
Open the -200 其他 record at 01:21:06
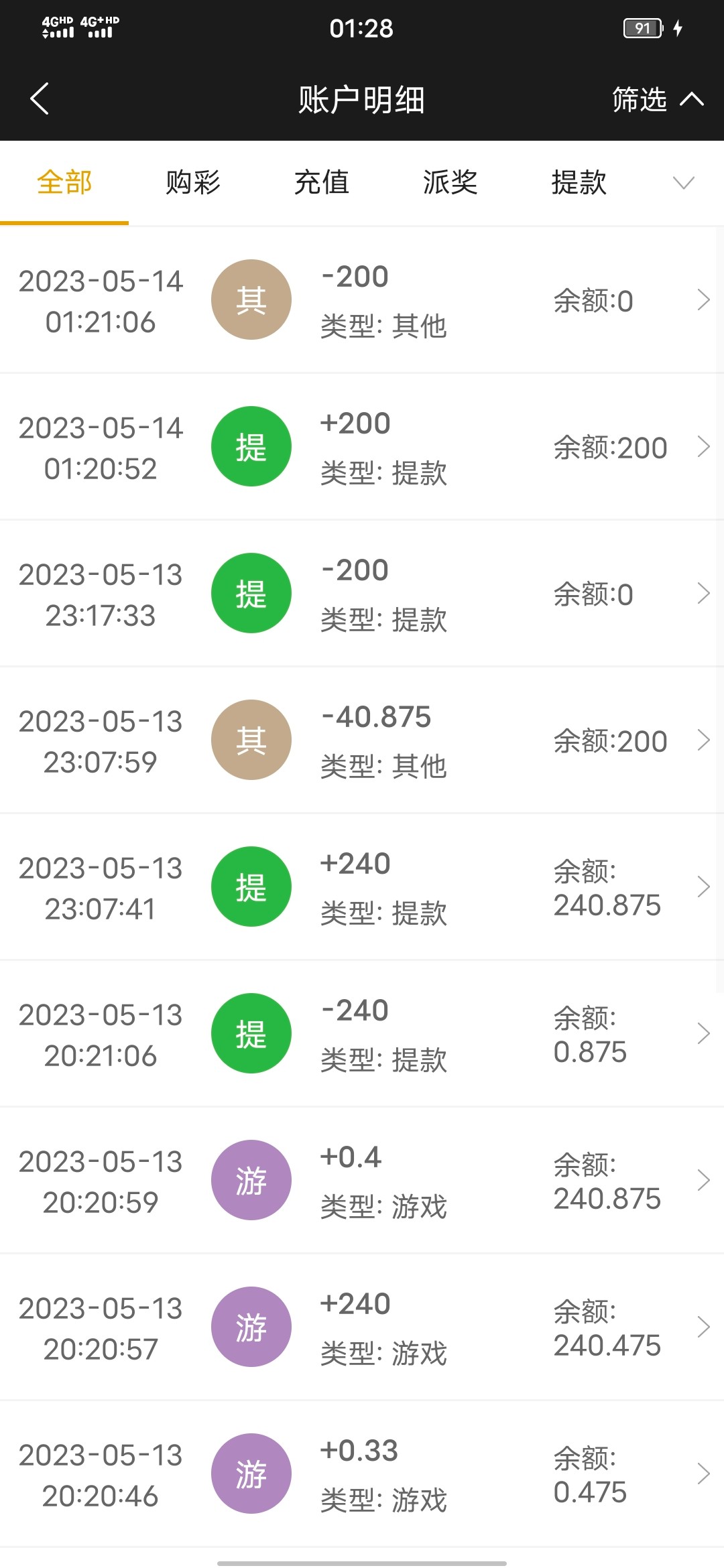(x=362, y=300)
